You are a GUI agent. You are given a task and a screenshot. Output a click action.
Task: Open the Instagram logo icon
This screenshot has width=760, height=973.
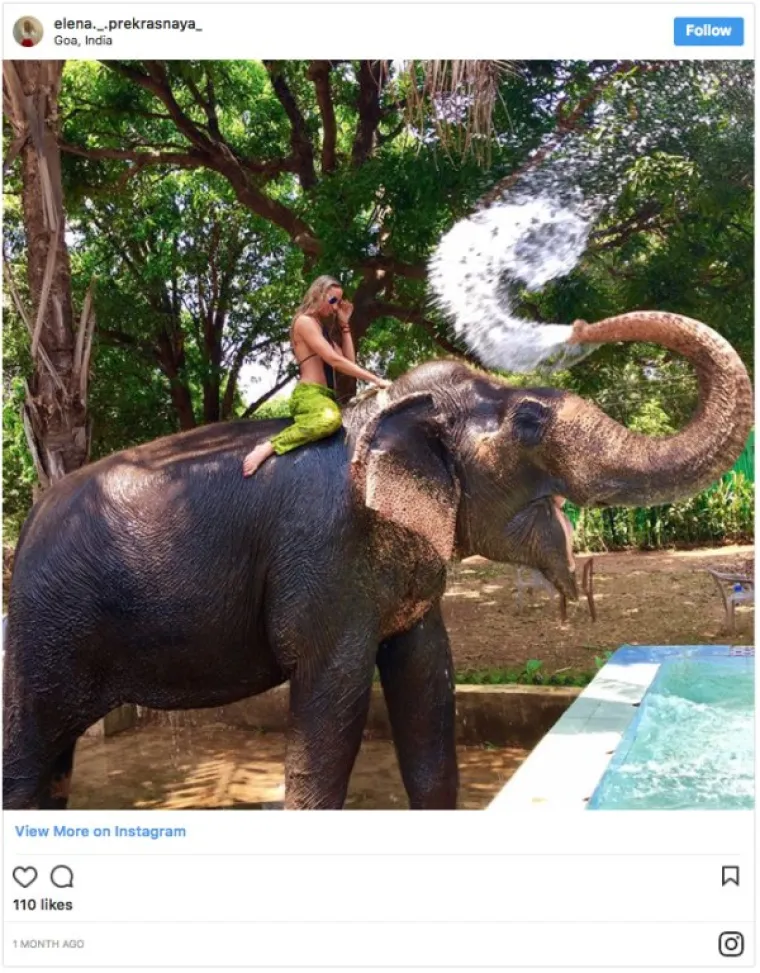[731, 943]
